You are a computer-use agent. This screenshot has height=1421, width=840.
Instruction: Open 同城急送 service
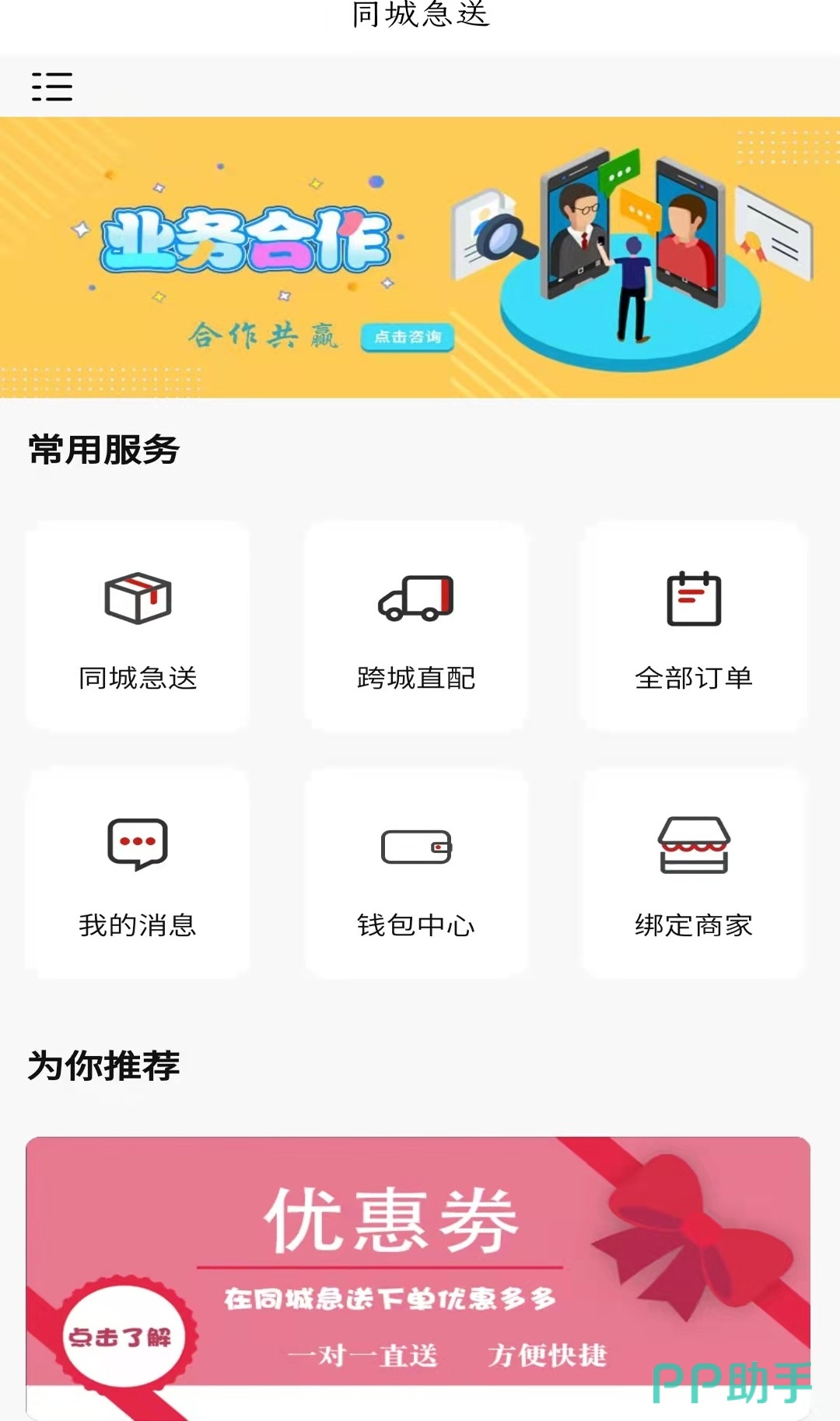coord(138,627)
